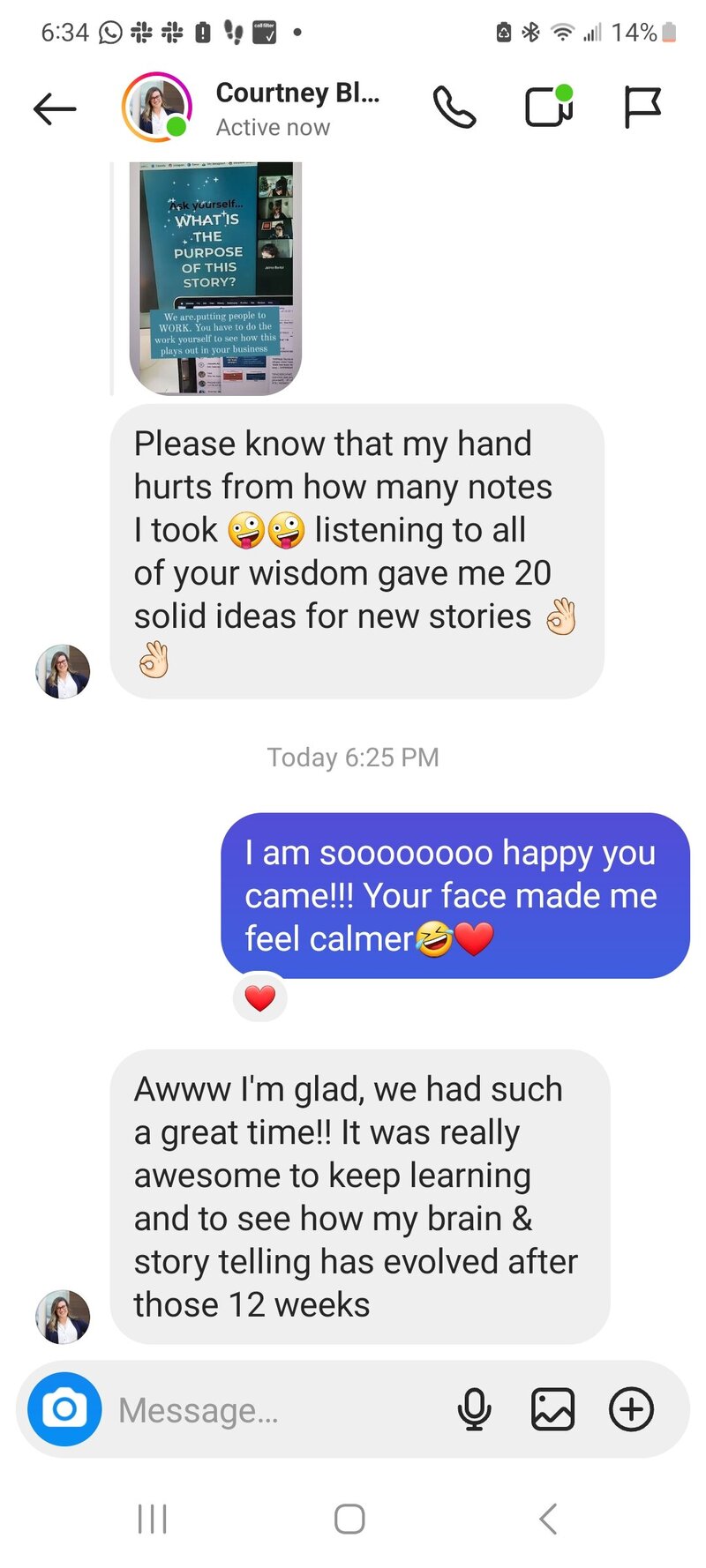Viewport: 706px width, 1568px height.
Task: Start a video call with Courtney
Action: 549,108
